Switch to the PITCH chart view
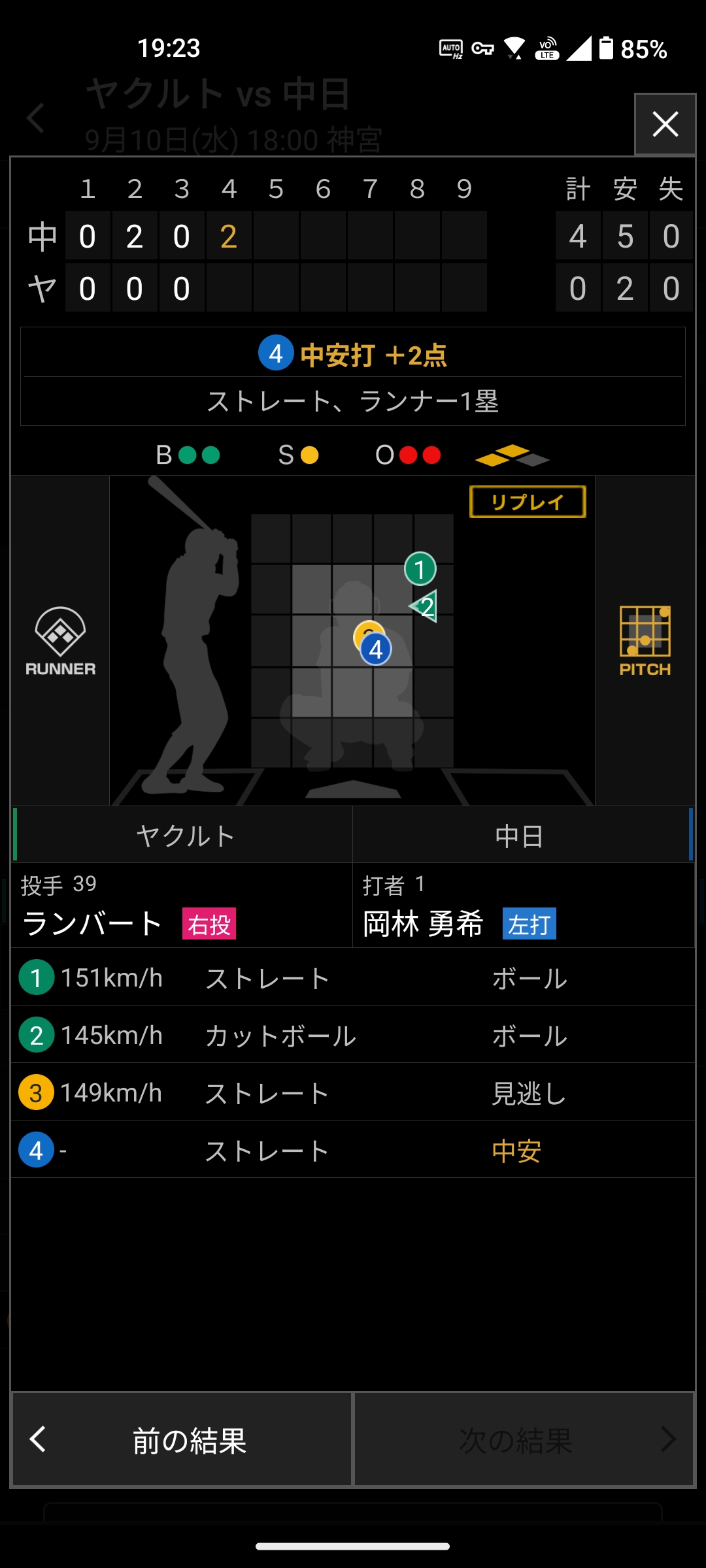 click(x=645, y=641)
